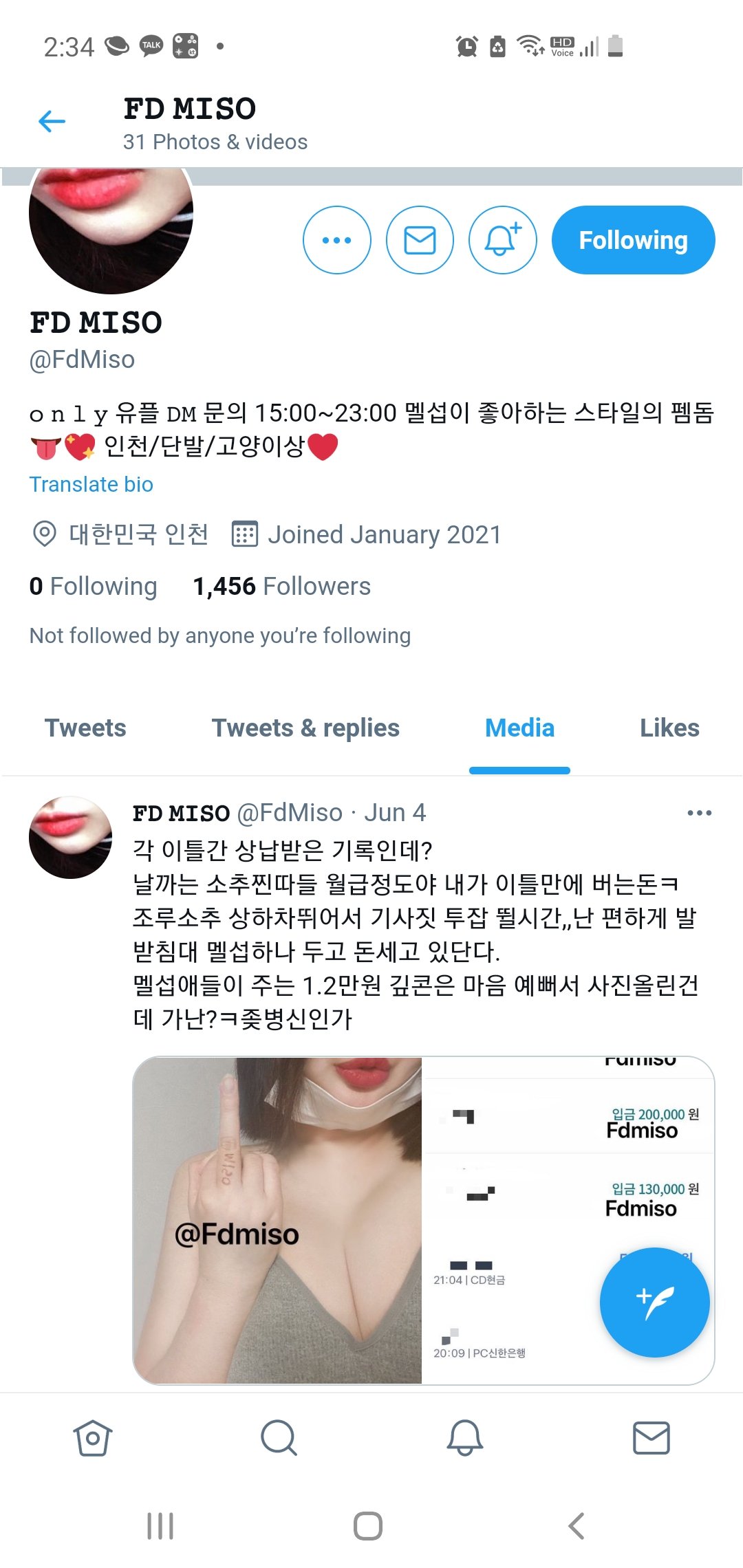
Task: Tap the system recent apps button
Action: tap(160, 1526)
